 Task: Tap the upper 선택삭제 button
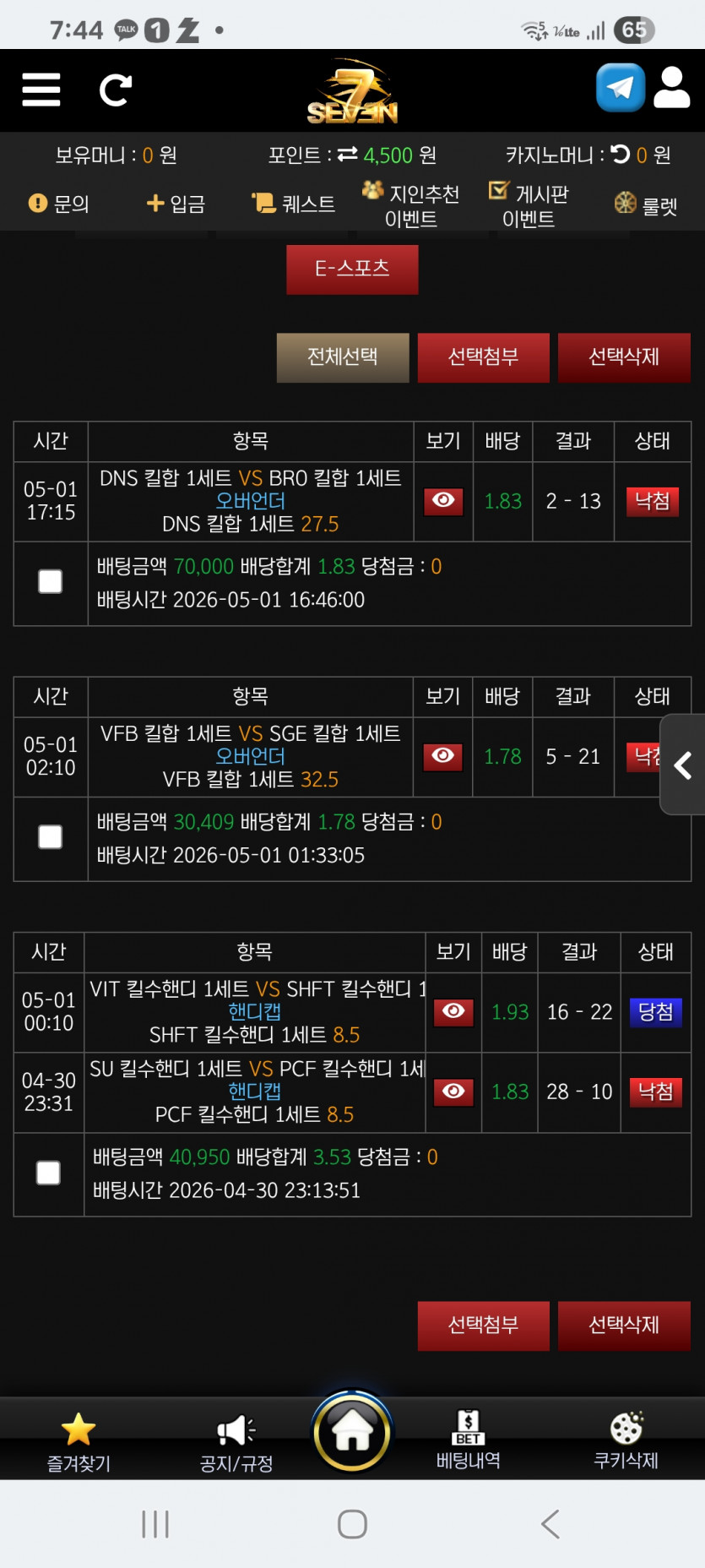(x=624, y=357)
